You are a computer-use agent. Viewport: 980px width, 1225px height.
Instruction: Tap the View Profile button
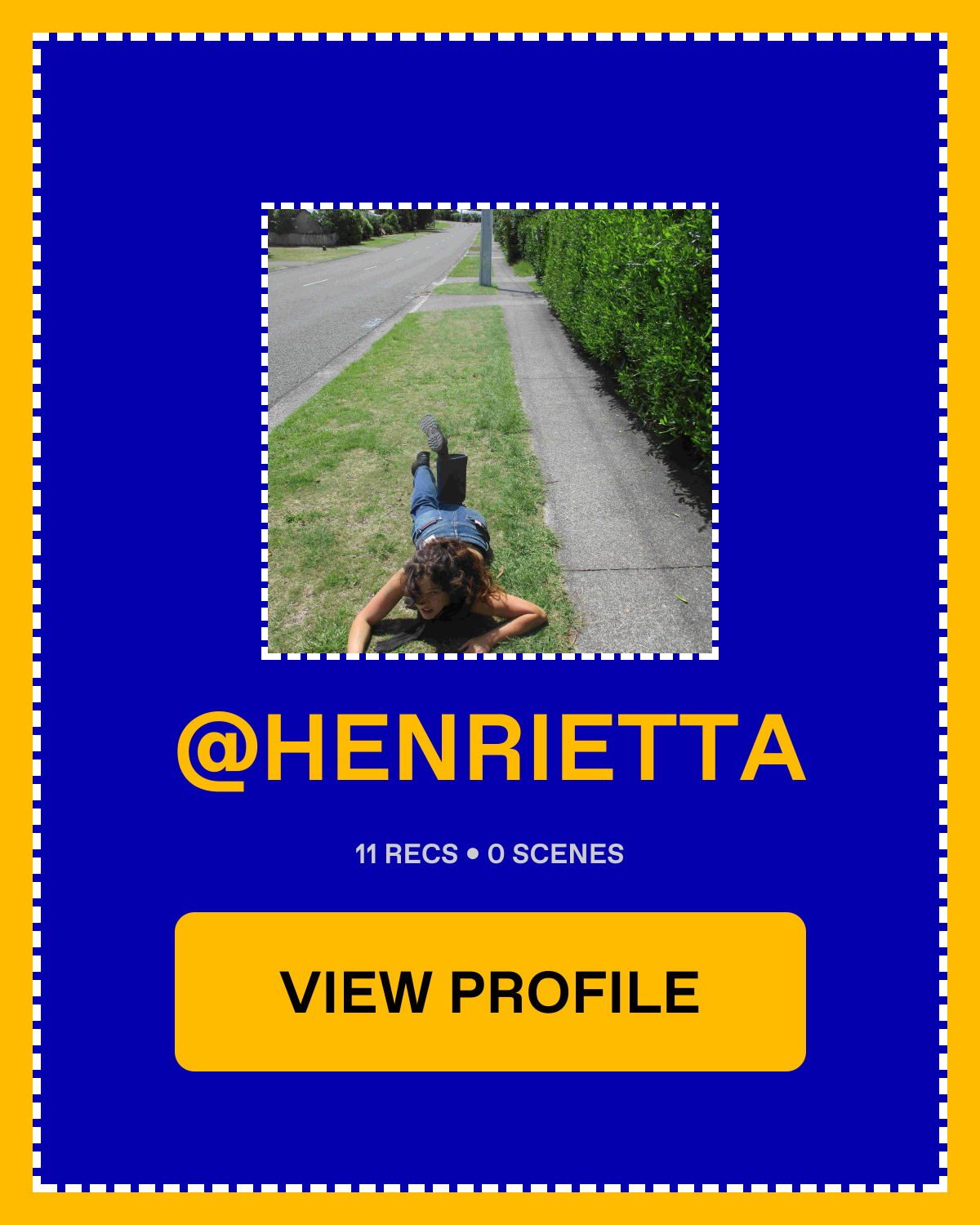point(490,991)
